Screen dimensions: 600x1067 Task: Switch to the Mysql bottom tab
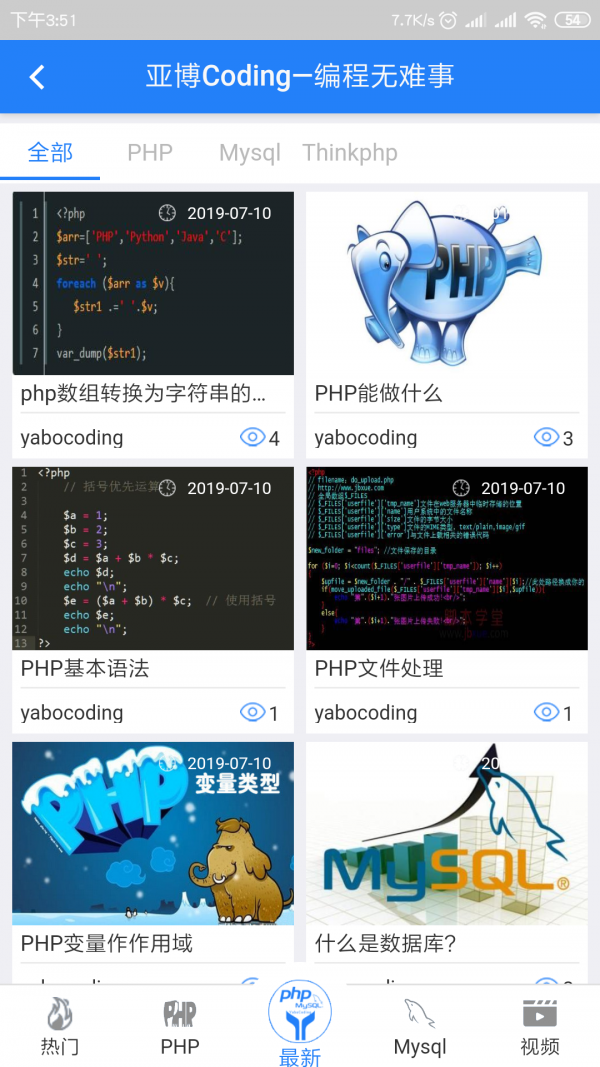pyautogui.click(x=420, y=1027)
